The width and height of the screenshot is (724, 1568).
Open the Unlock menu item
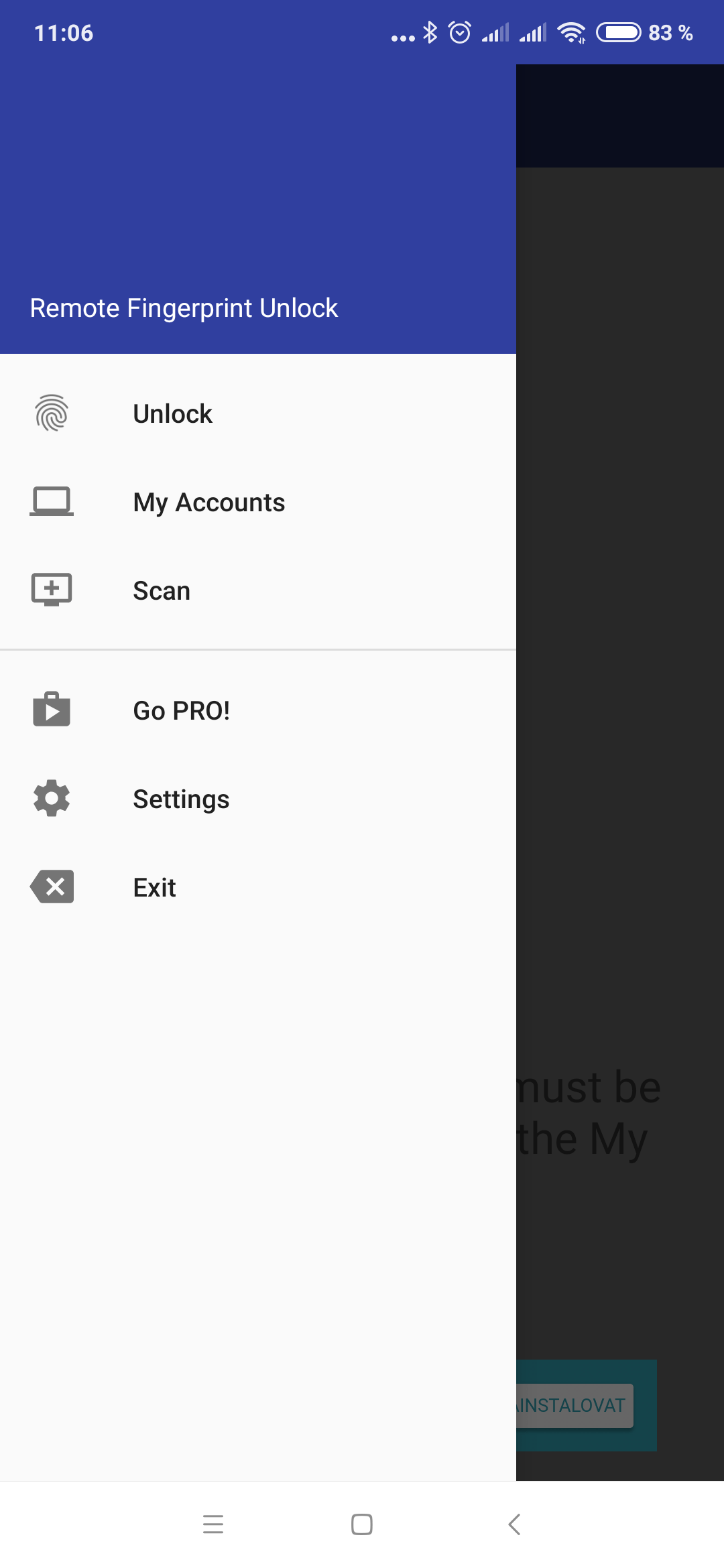click(x=258, y=414)
